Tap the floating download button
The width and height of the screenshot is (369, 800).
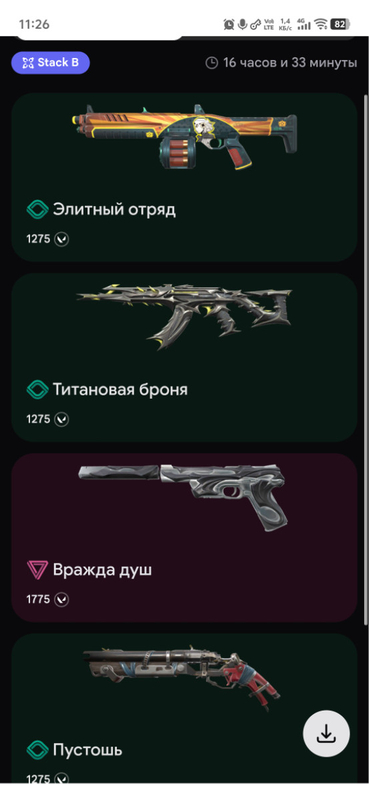point(327,734)
